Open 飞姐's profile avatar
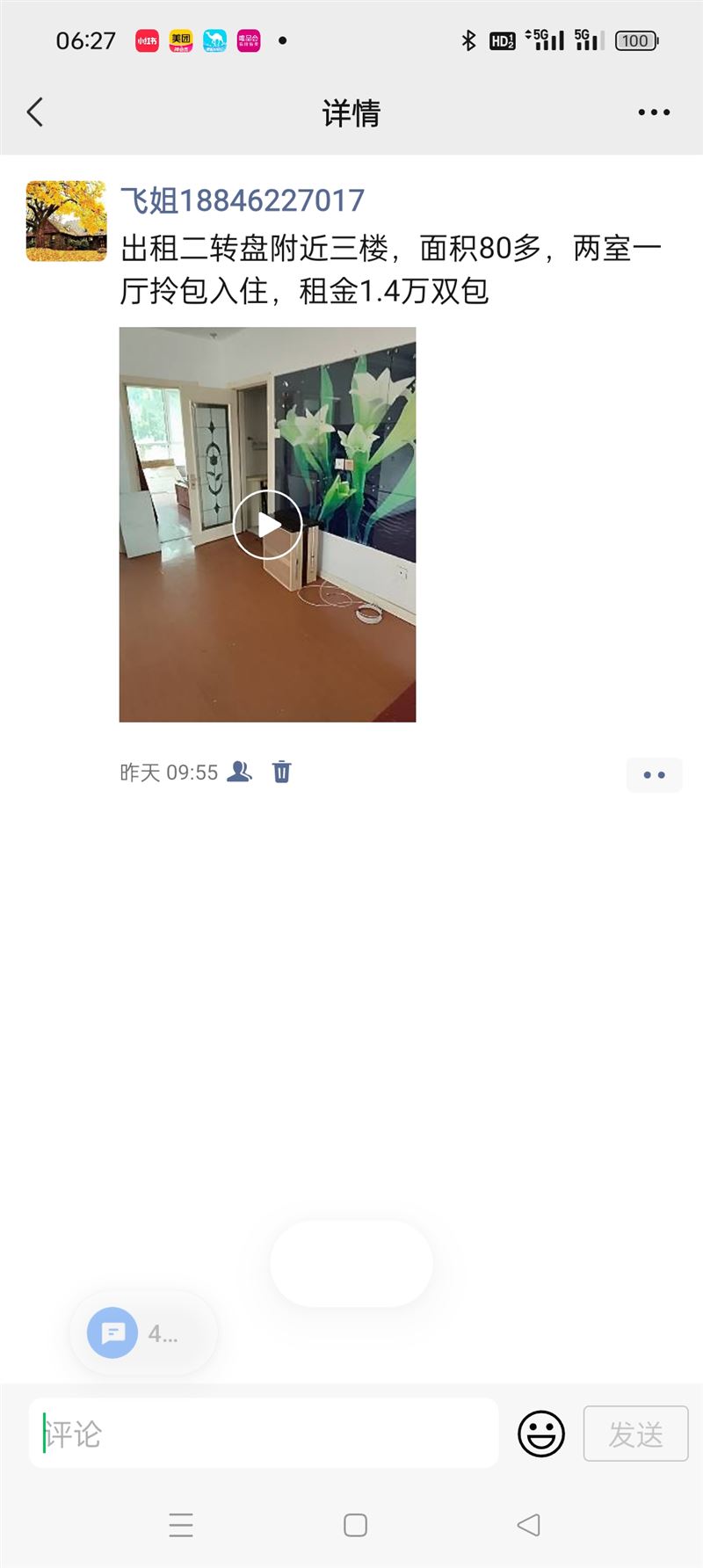 (66, 221)
